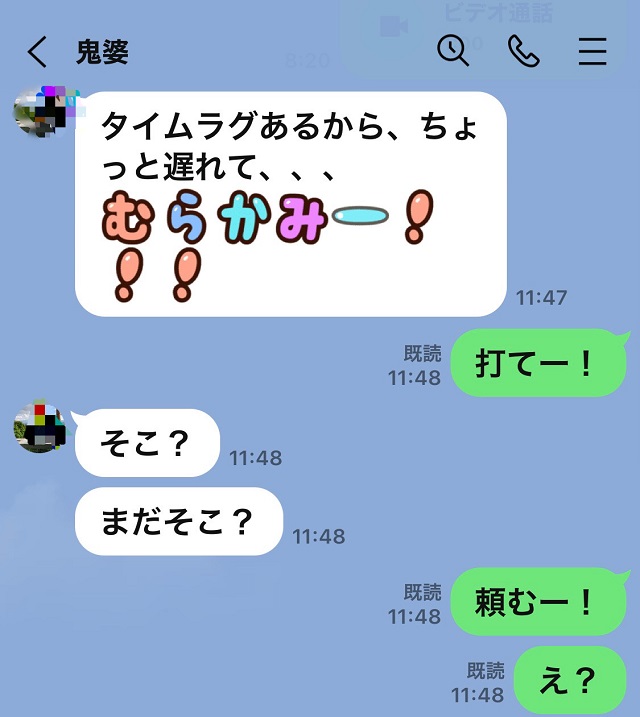Image resolution: width=640 pixels, height=717 pixels.
Task: Search within this chat
Action: [x=453, y=51]
